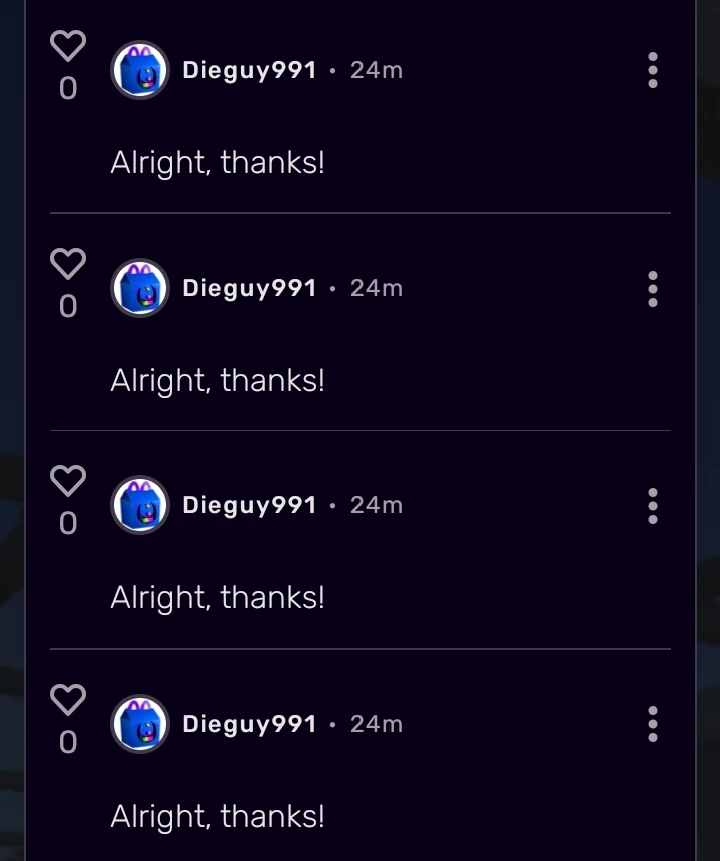Image resolution: width=720 pixels, height=861 pixels.
Task: Expand the three-dot menu on the second comment
Action: [x=652, y=288]
